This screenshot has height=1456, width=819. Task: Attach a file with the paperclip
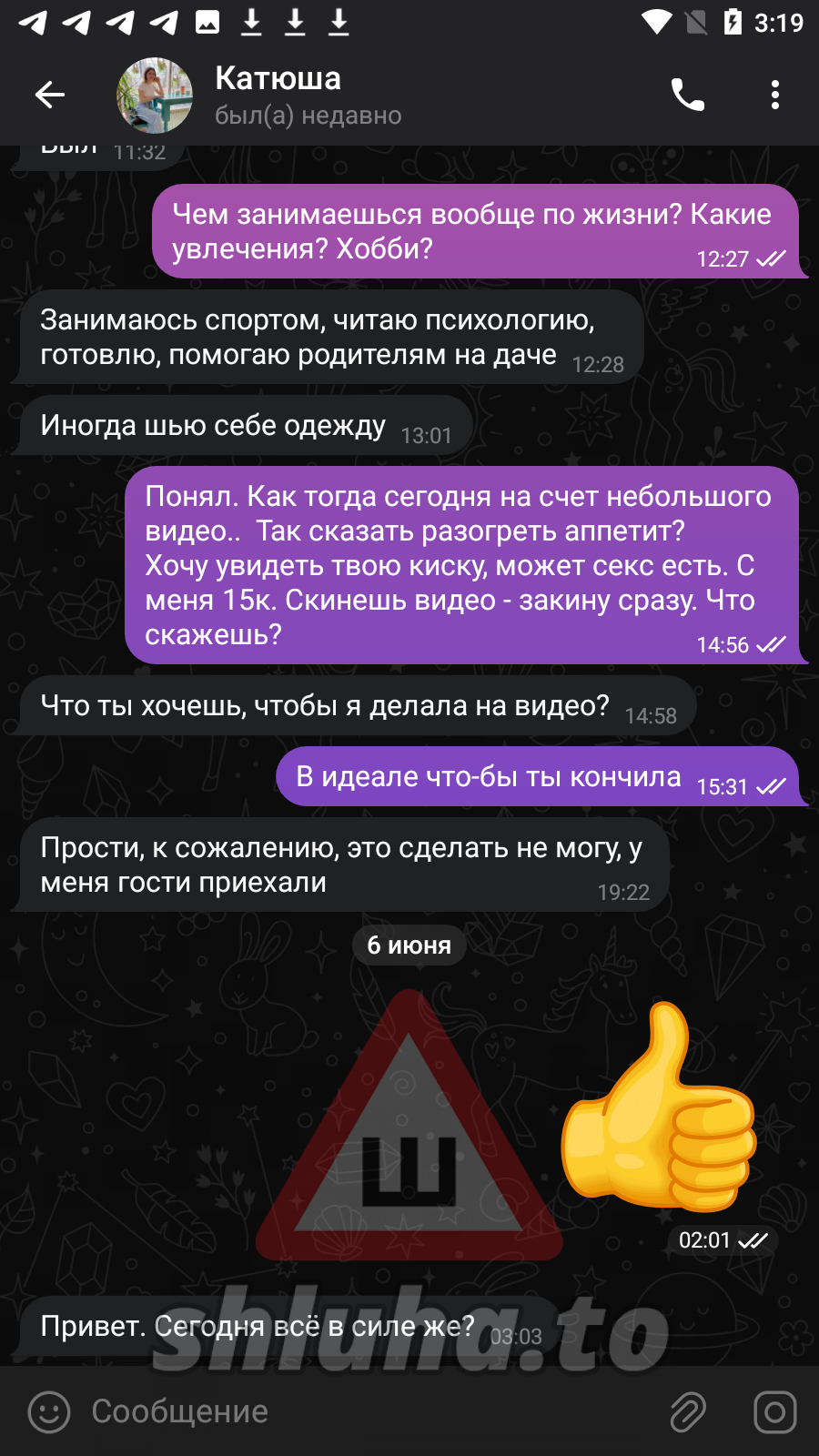point(688,1411)
